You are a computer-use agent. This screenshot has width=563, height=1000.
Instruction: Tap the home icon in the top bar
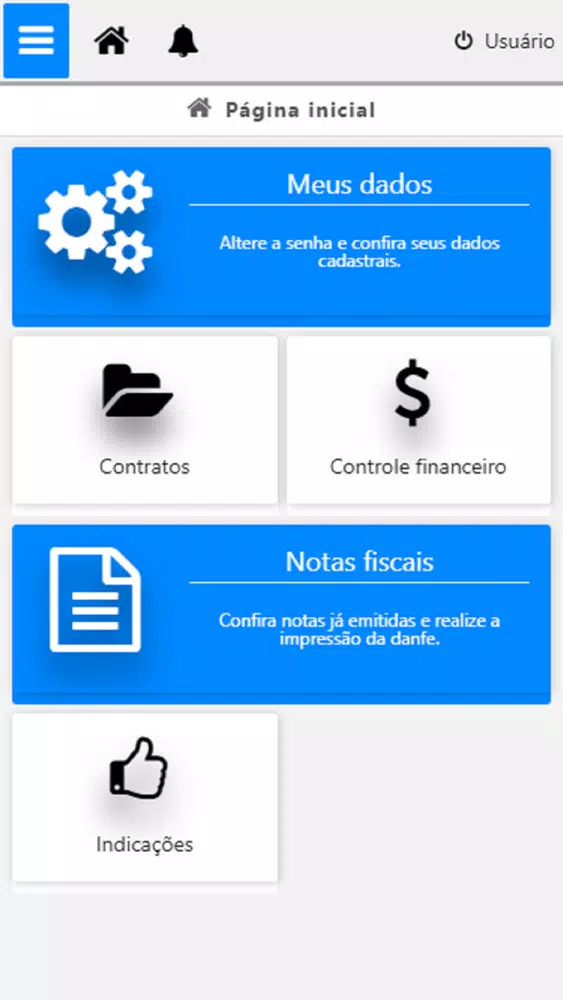tap(112, 41)
